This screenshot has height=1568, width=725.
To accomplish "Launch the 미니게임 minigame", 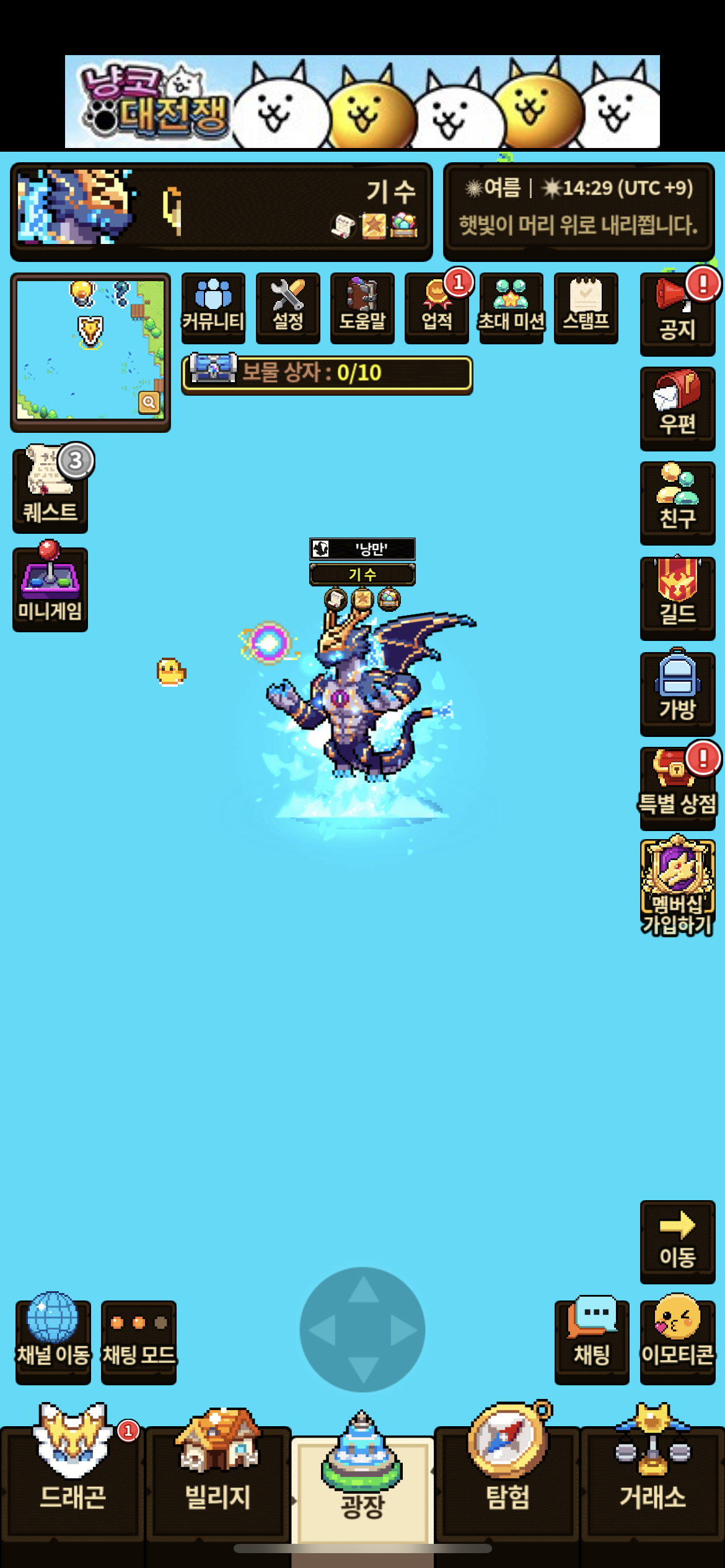I will click(50, 588).
